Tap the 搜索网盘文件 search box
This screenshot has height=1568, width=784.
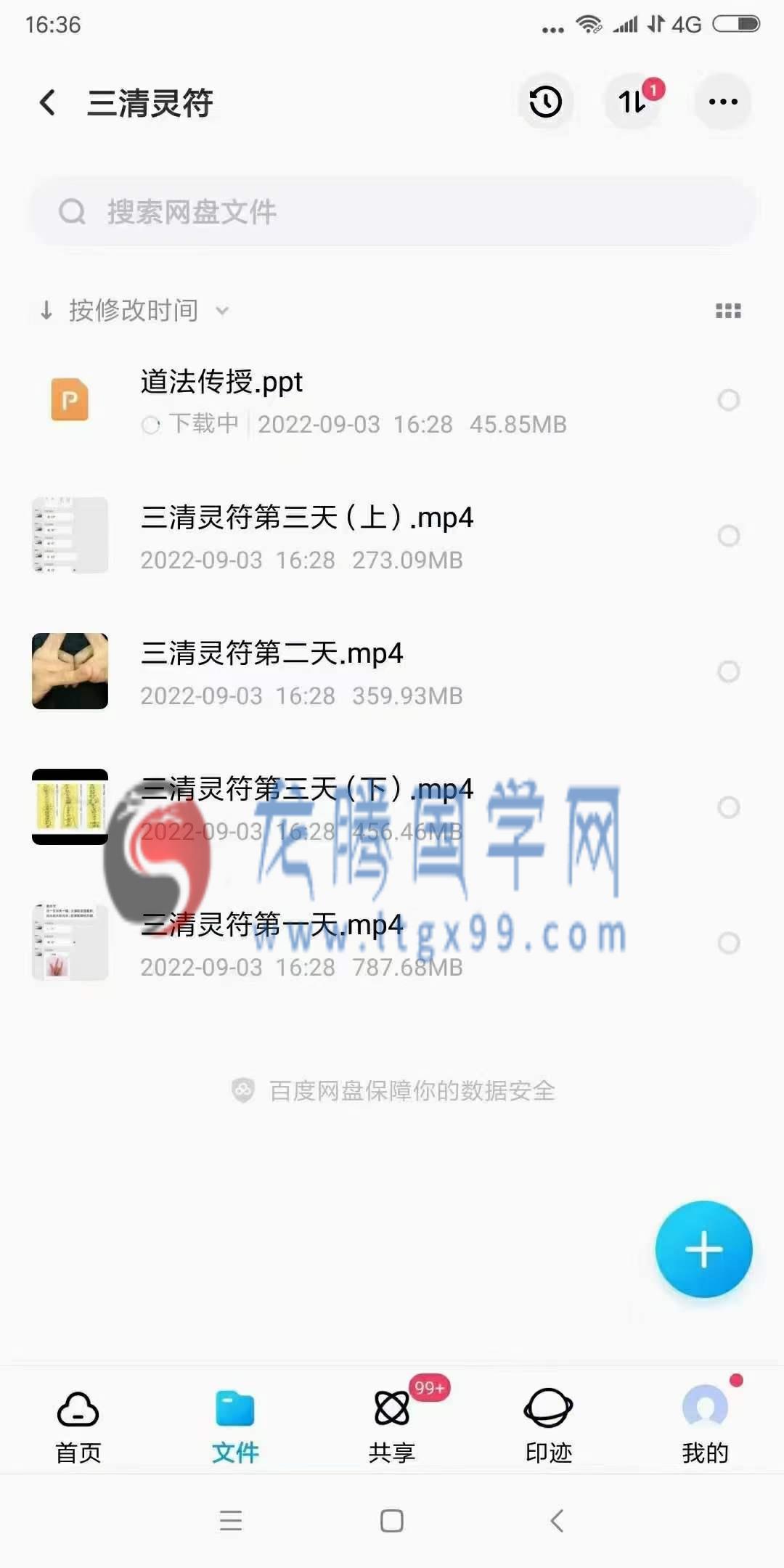pos(392,212)
